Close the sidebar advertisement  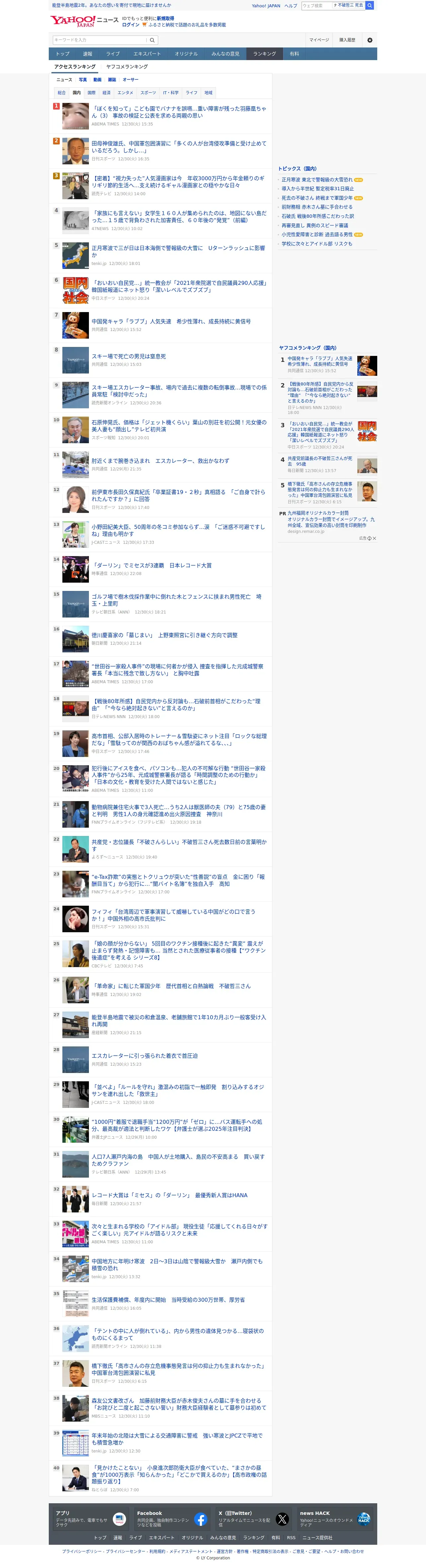click(x=374, y=538)
